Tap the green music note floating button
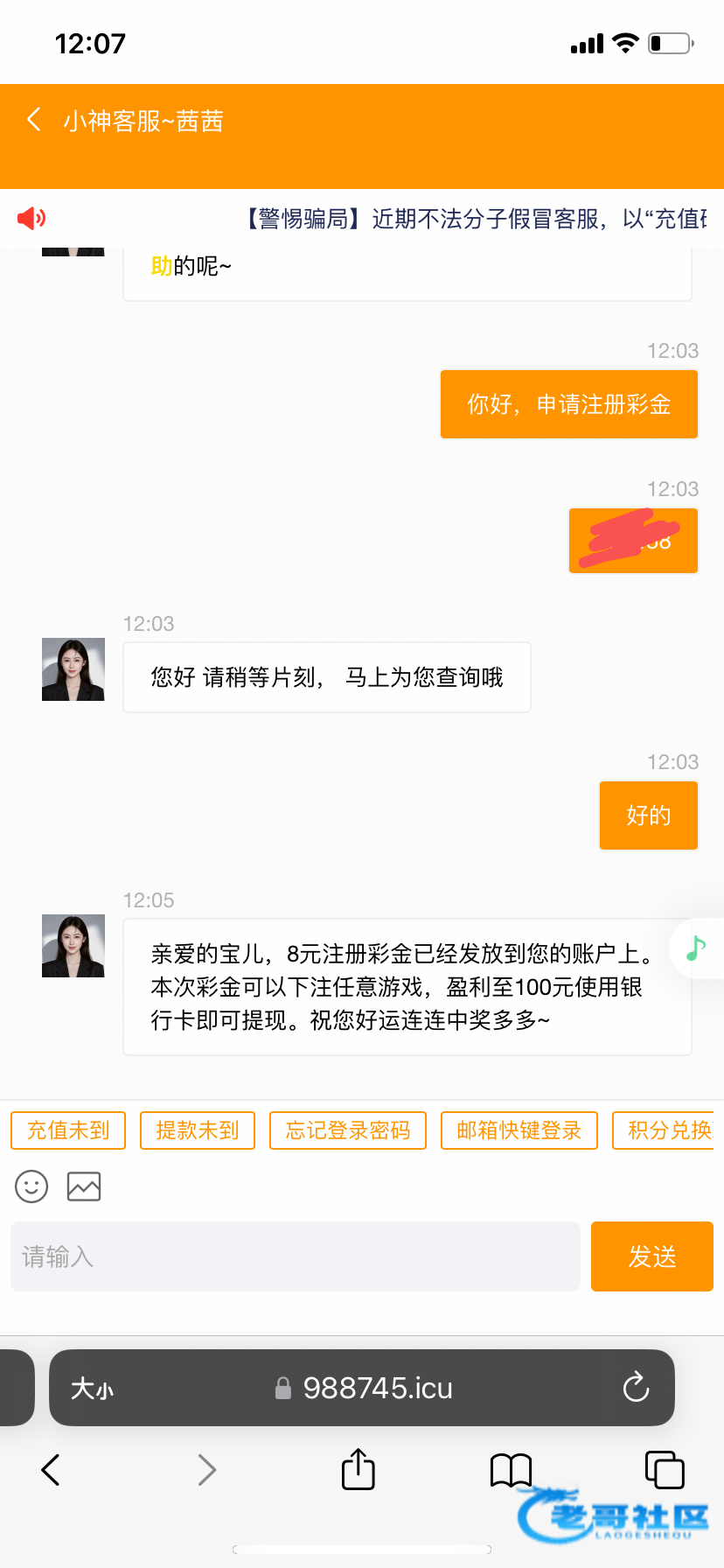 [696, 948]
